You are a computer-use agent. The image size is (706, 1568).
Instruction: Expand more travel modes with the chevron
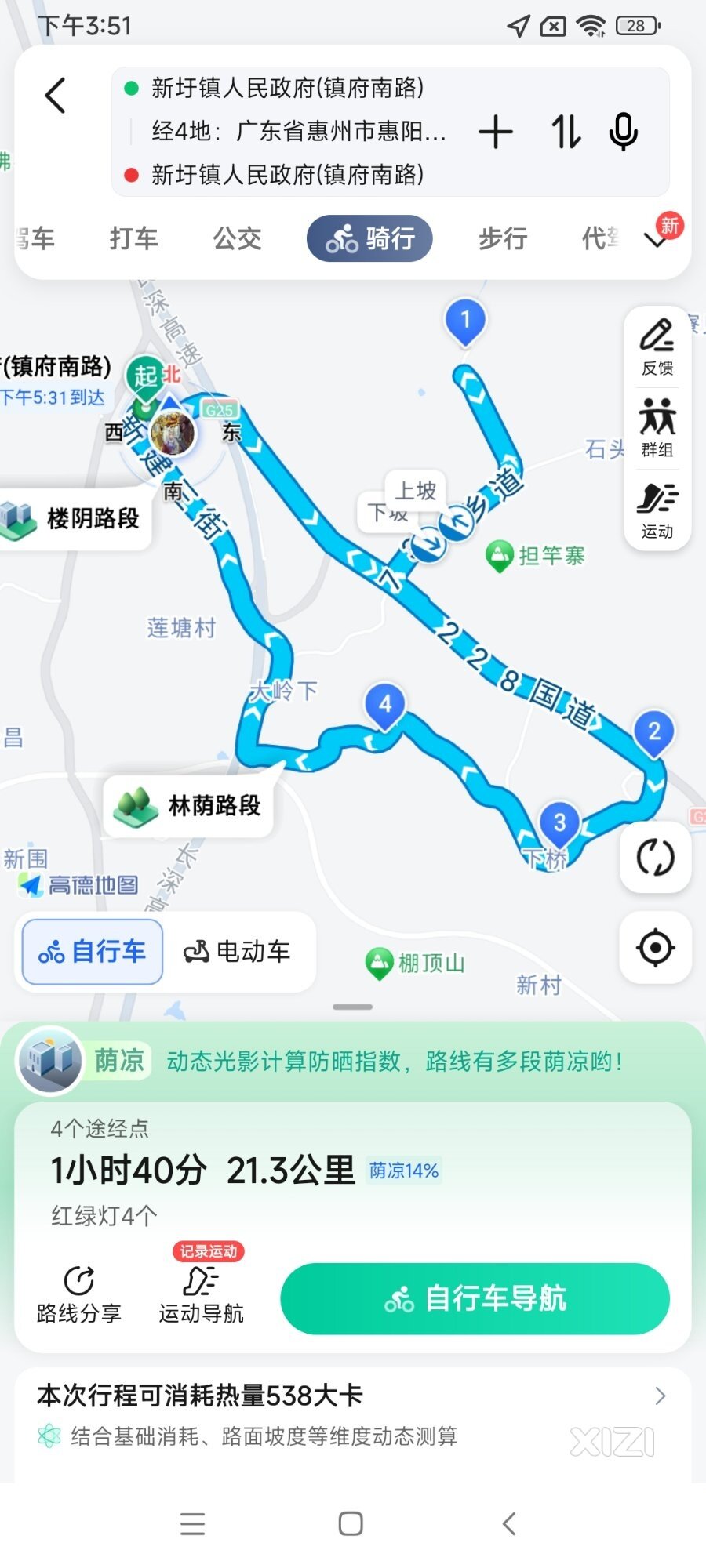tap(656, 240)
